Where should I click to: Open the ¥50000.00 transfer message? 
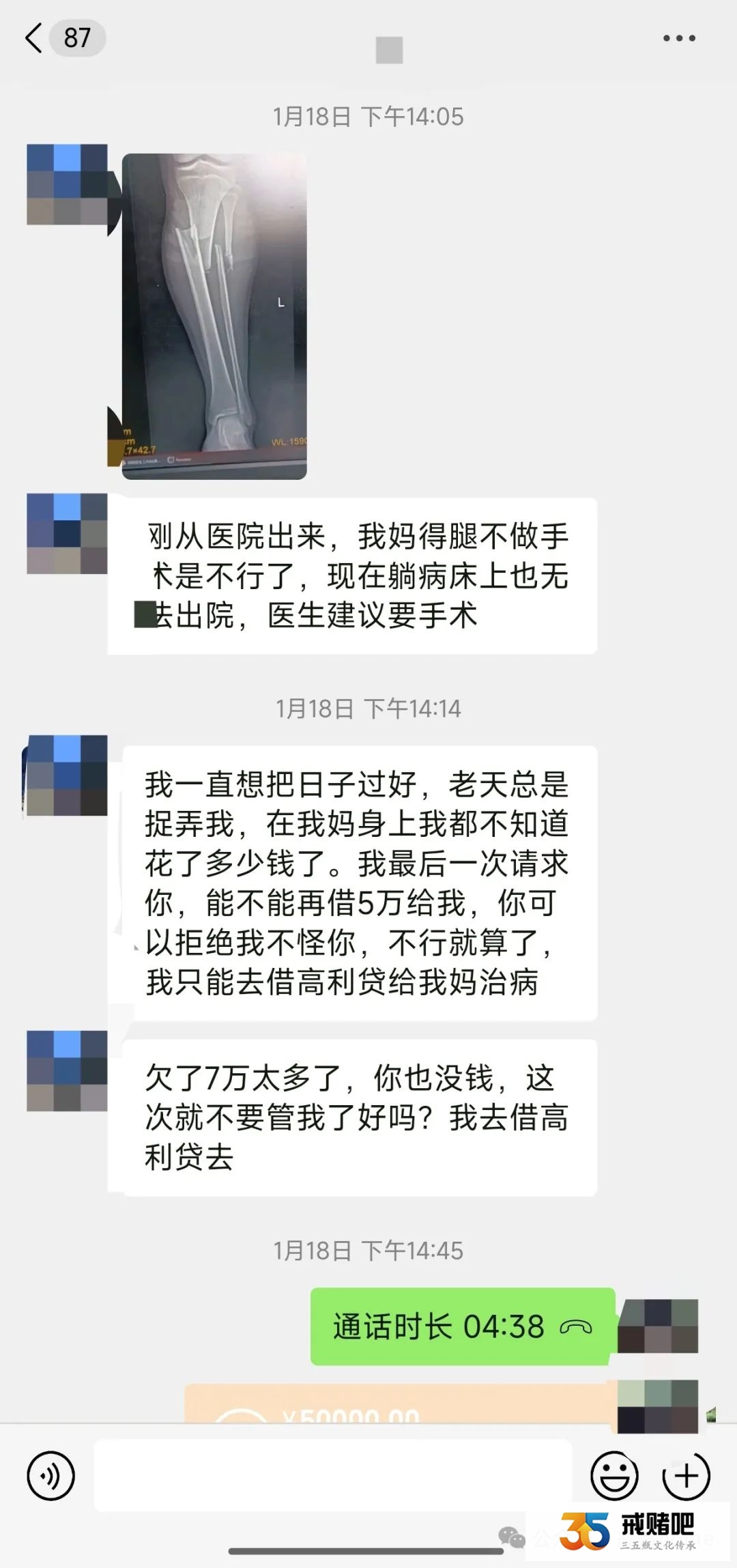click(x=396, y=1405)
